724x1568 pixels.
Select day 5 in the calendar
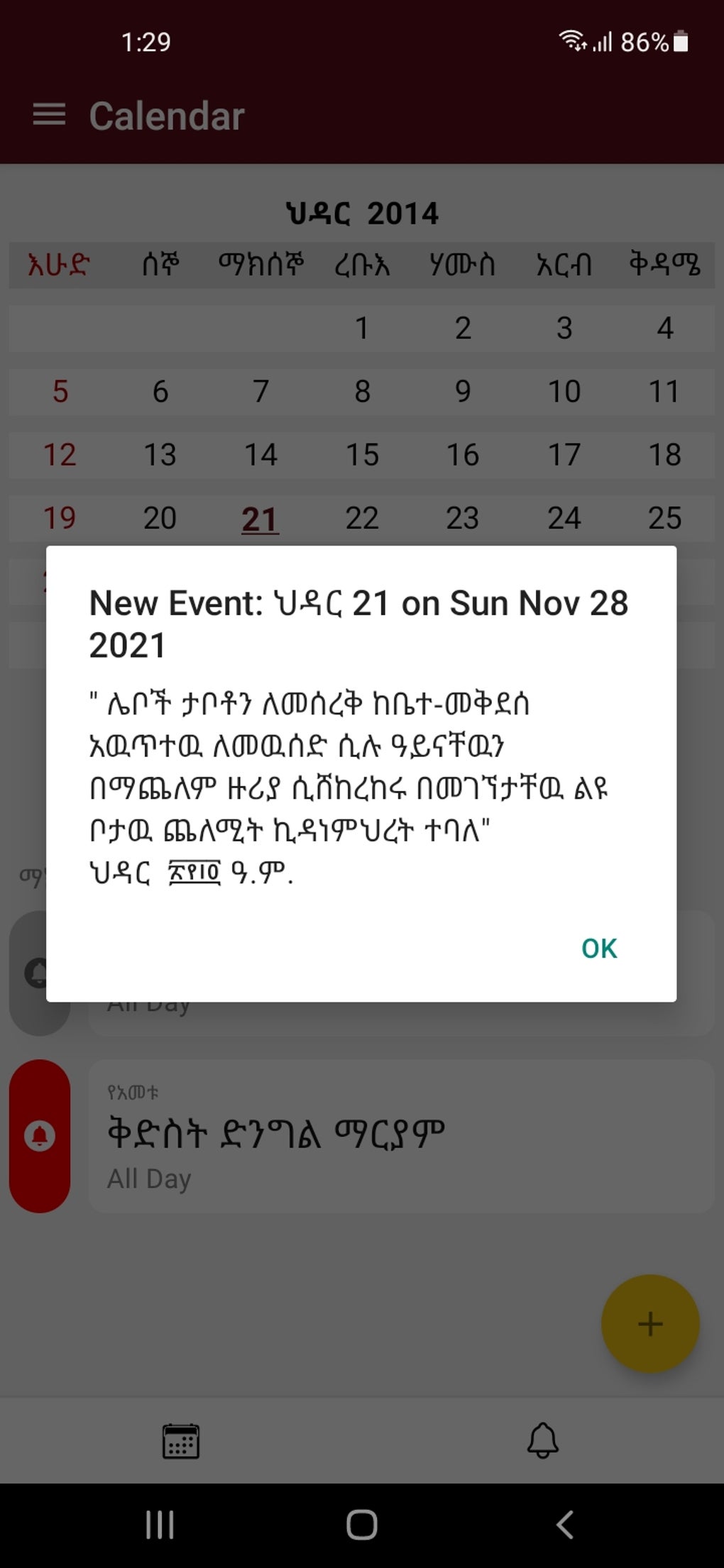(x=60, y=392)
